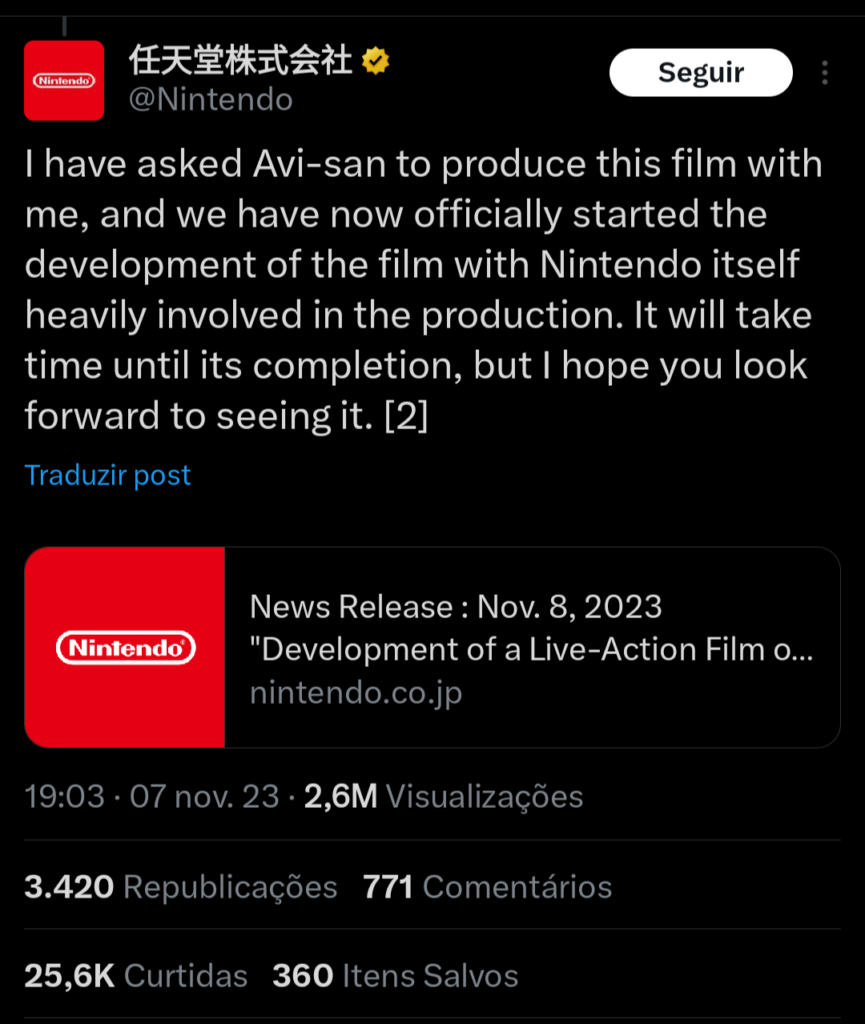The width and height of the screenshot is (865, 1024).
Task: Open the @Nintendo account handle
Action: [210, 100]
